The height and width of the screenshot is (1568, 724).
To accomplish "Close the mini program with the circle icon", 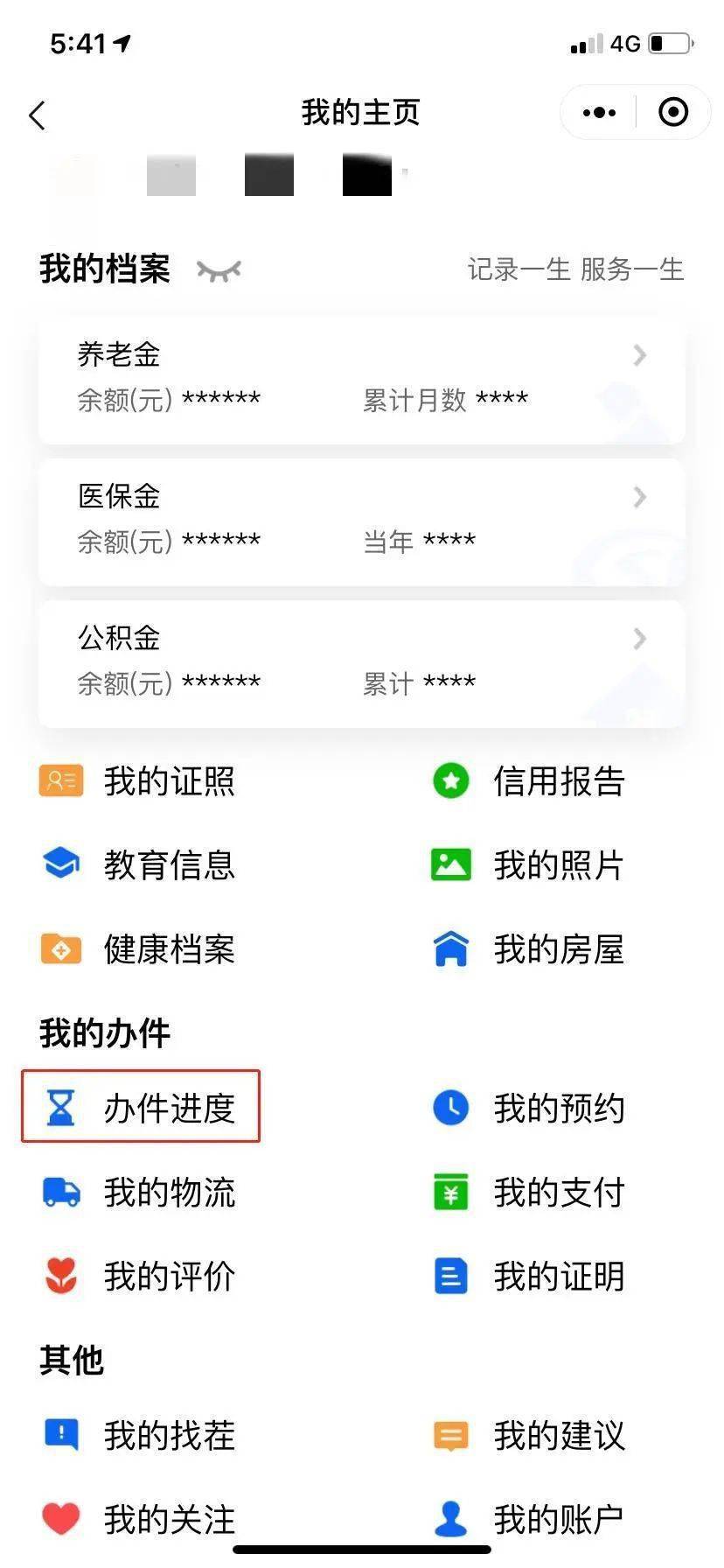I will 672,113.
